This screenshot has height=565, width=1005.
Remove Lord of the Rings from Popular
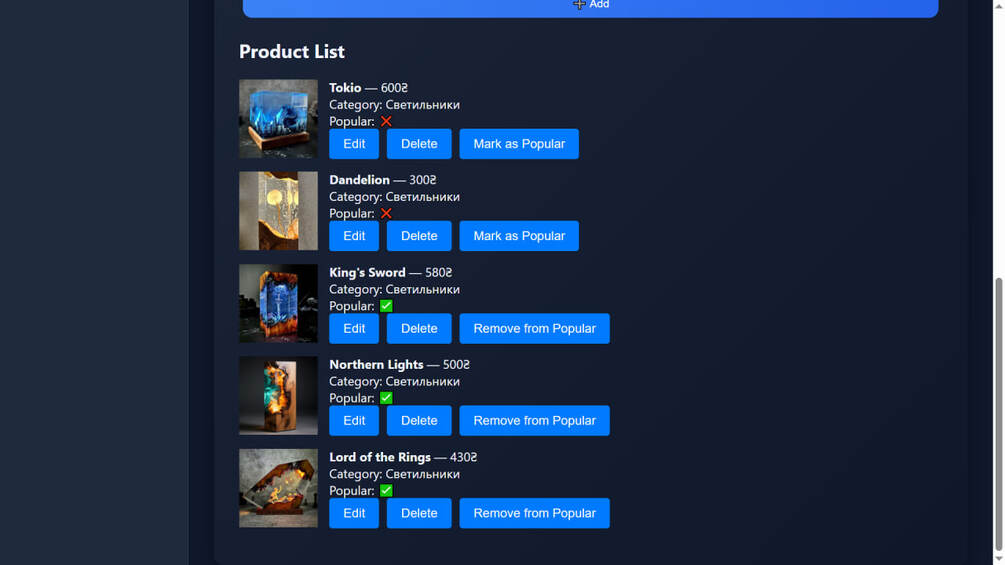click(534, 513)
